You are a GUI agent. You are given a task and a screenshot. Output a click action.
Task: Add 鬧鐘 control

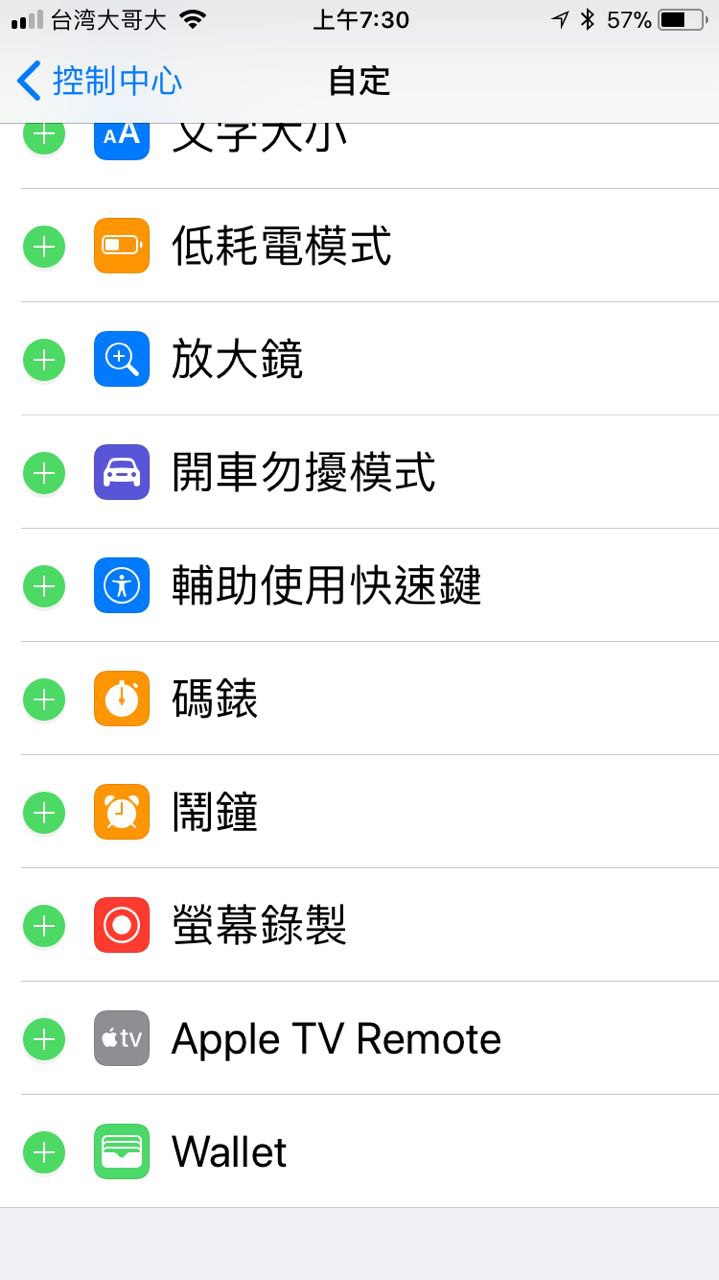44,812
